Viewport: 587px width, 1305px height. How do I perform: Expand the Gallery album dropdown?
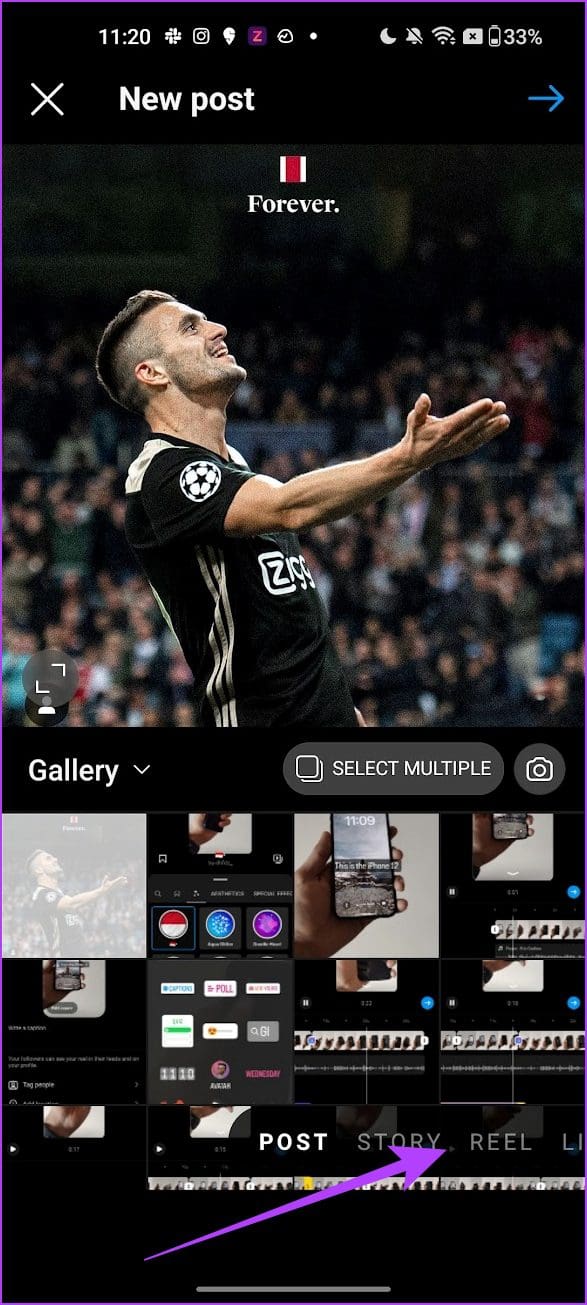click(x=89, y=770)
